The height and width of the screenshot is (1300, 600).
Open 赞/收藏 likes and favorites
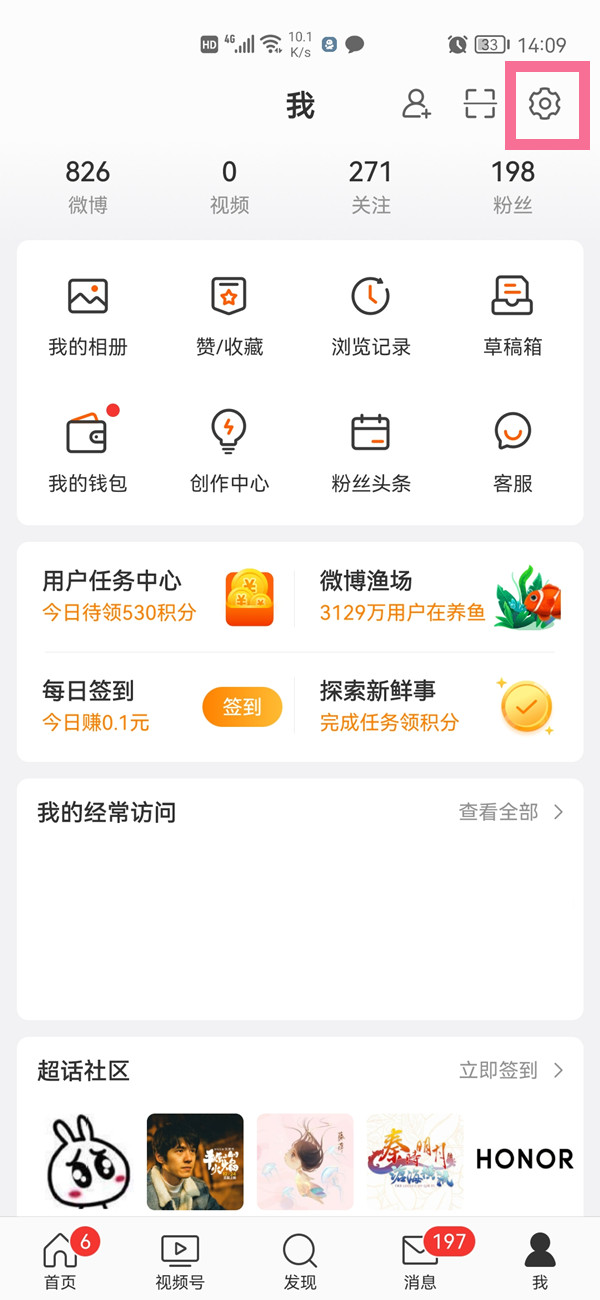(229, 316)
